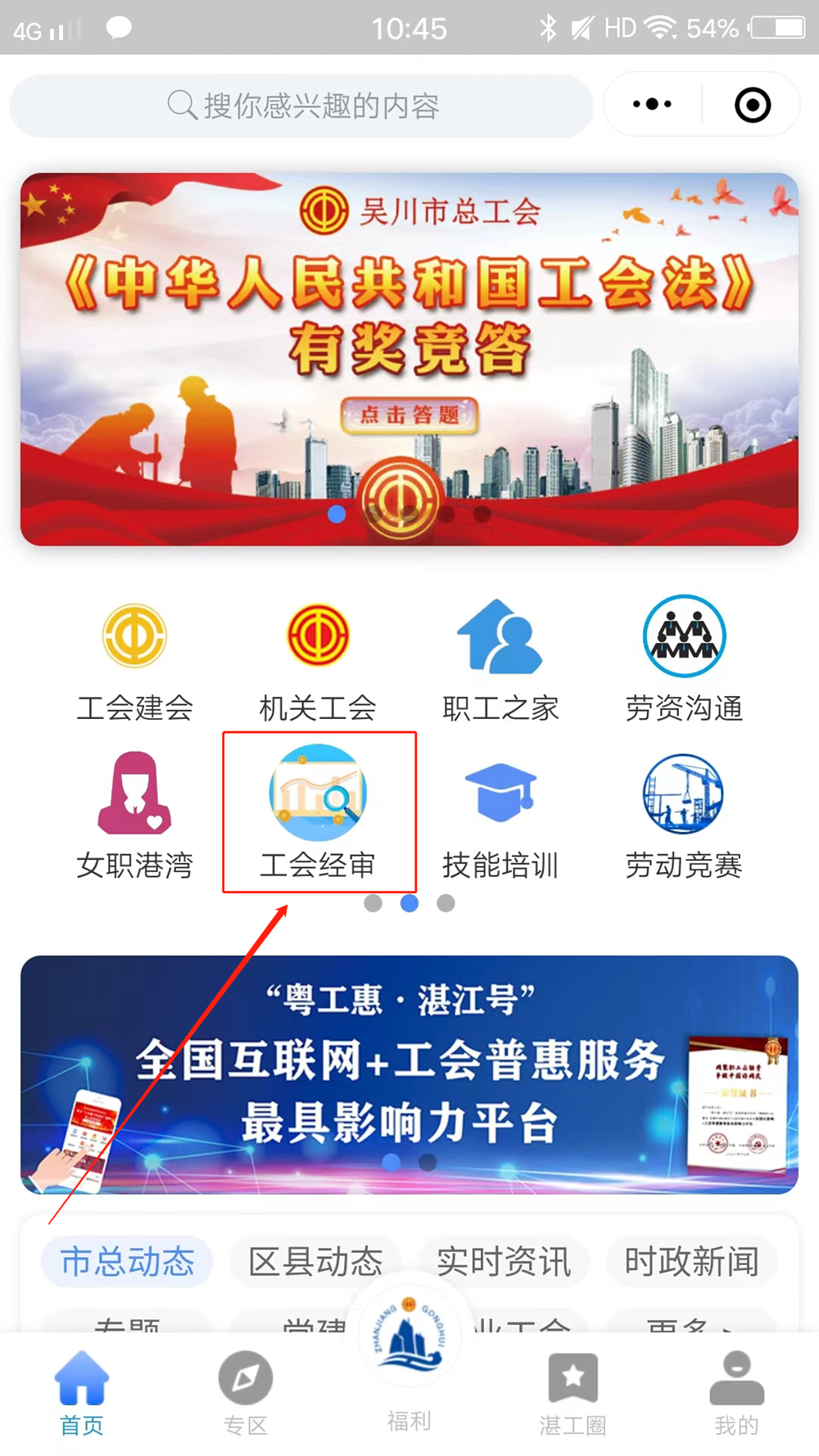
Task: View the 粤工惠·湛江号 platform banner
Action: (409, 1074)
